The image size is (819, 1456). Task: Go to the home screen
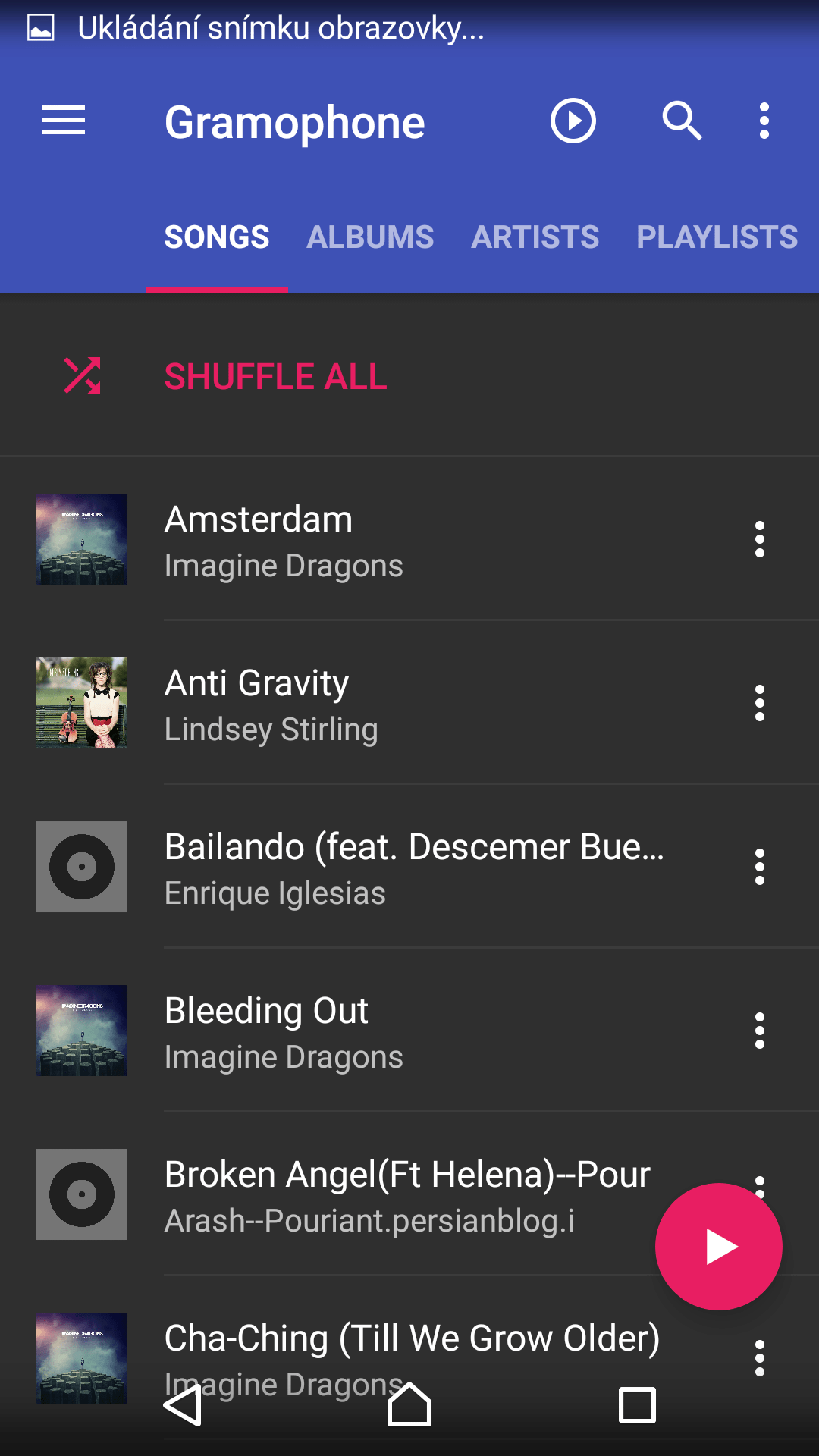pyautogui.click(x=409, y=1404)
